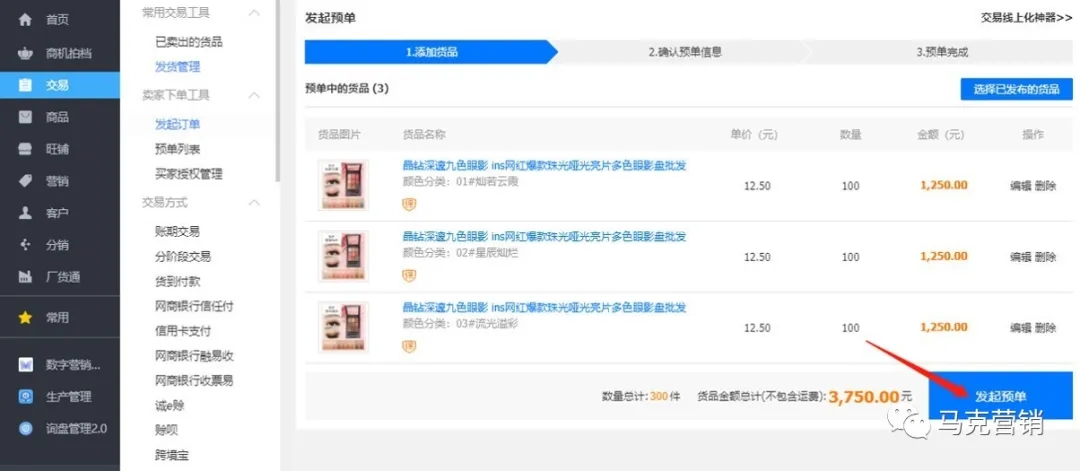The width and height of the screenshot is (1080, 471).
Task: Click 选择已发布的货品 button
Action: (1016, 89)
